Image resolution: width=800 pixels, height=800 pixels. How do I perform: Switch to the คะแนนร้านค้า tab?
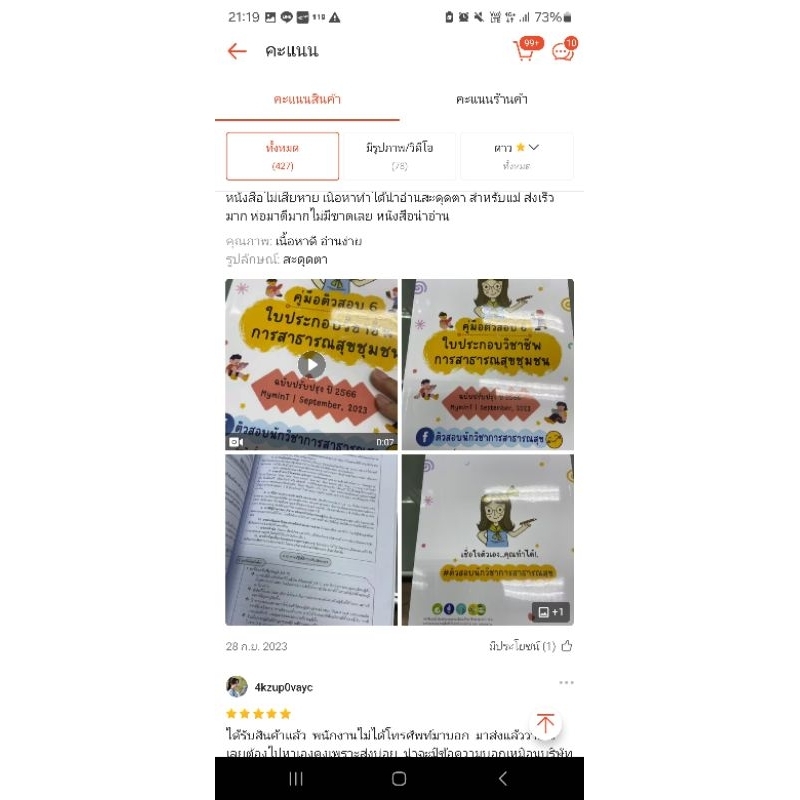tap(491, 99)
